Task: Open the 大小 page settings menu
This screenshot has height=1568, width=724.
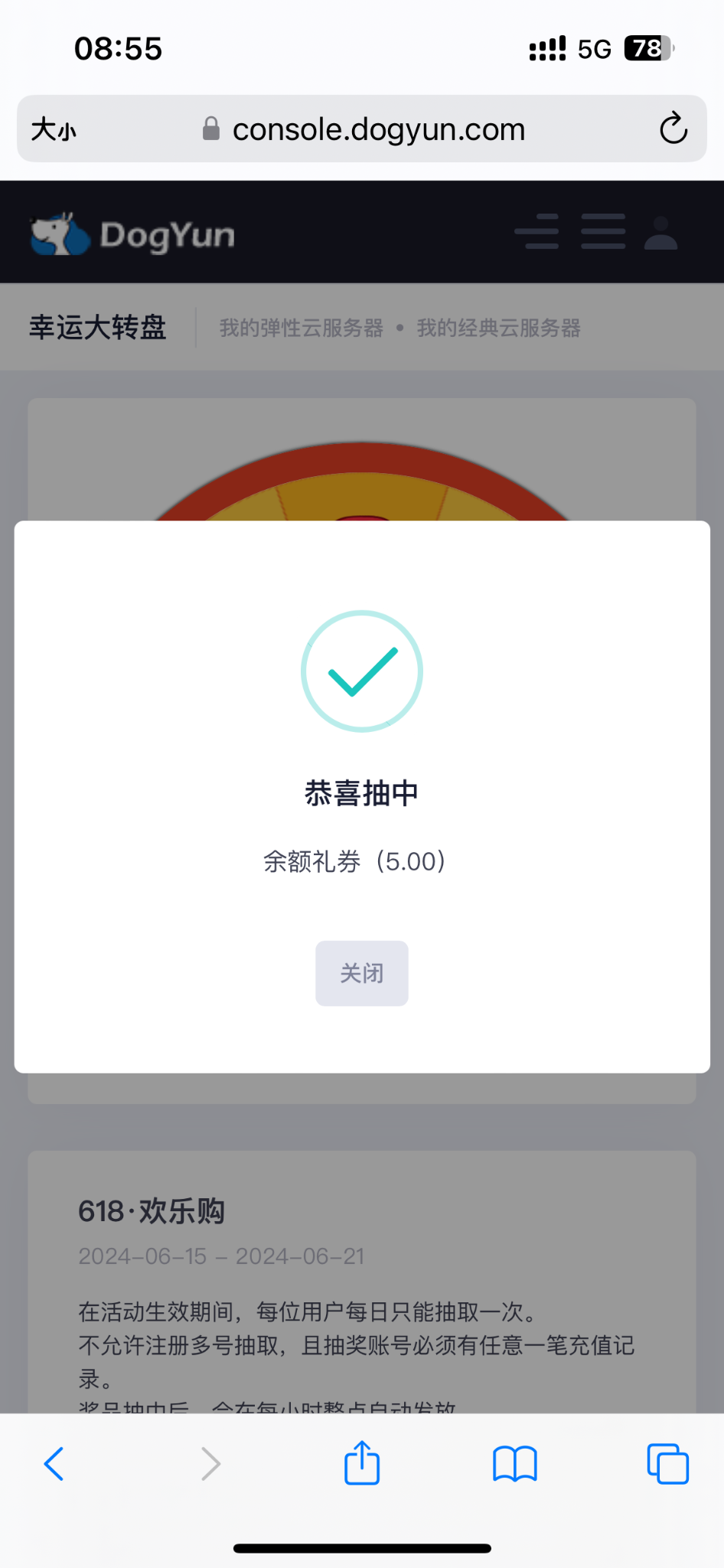Action: click(x=54, y=129)
